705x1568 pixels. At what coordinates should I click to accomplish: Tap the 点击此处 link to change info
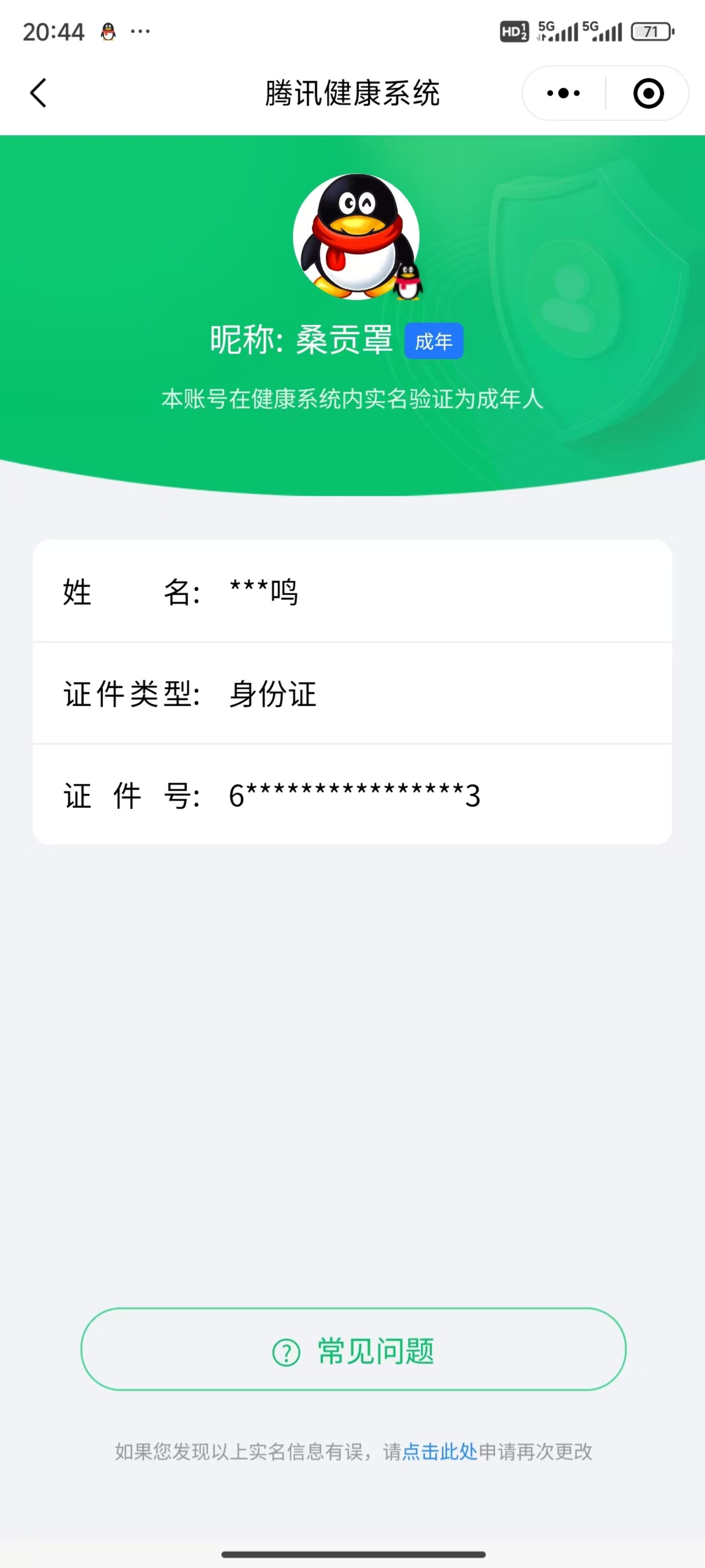pos(439,1452)
